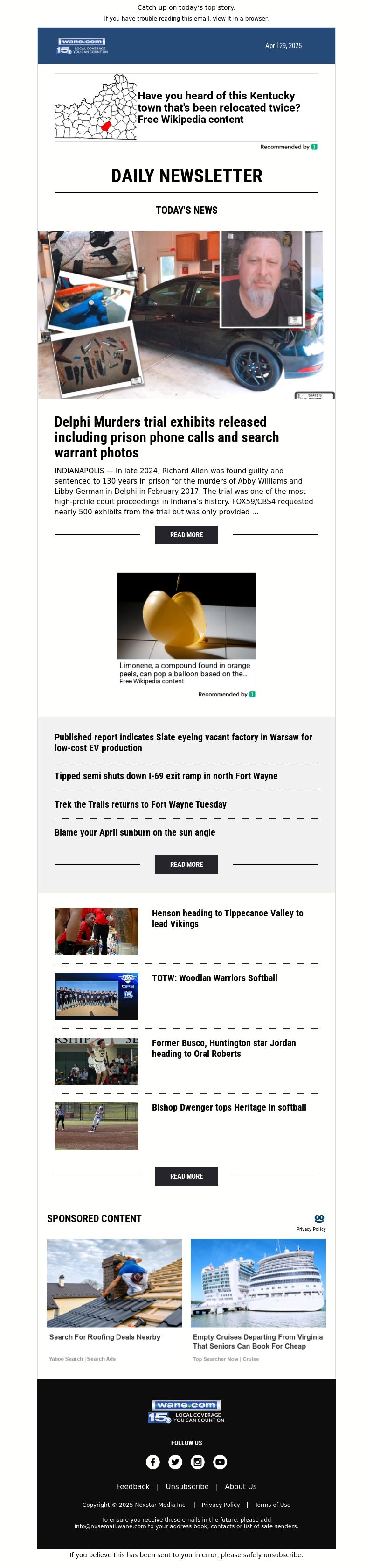The image size is (373, 1568).
Task: Open Trek the Trails returns story
Action: [x=140, y=804]
